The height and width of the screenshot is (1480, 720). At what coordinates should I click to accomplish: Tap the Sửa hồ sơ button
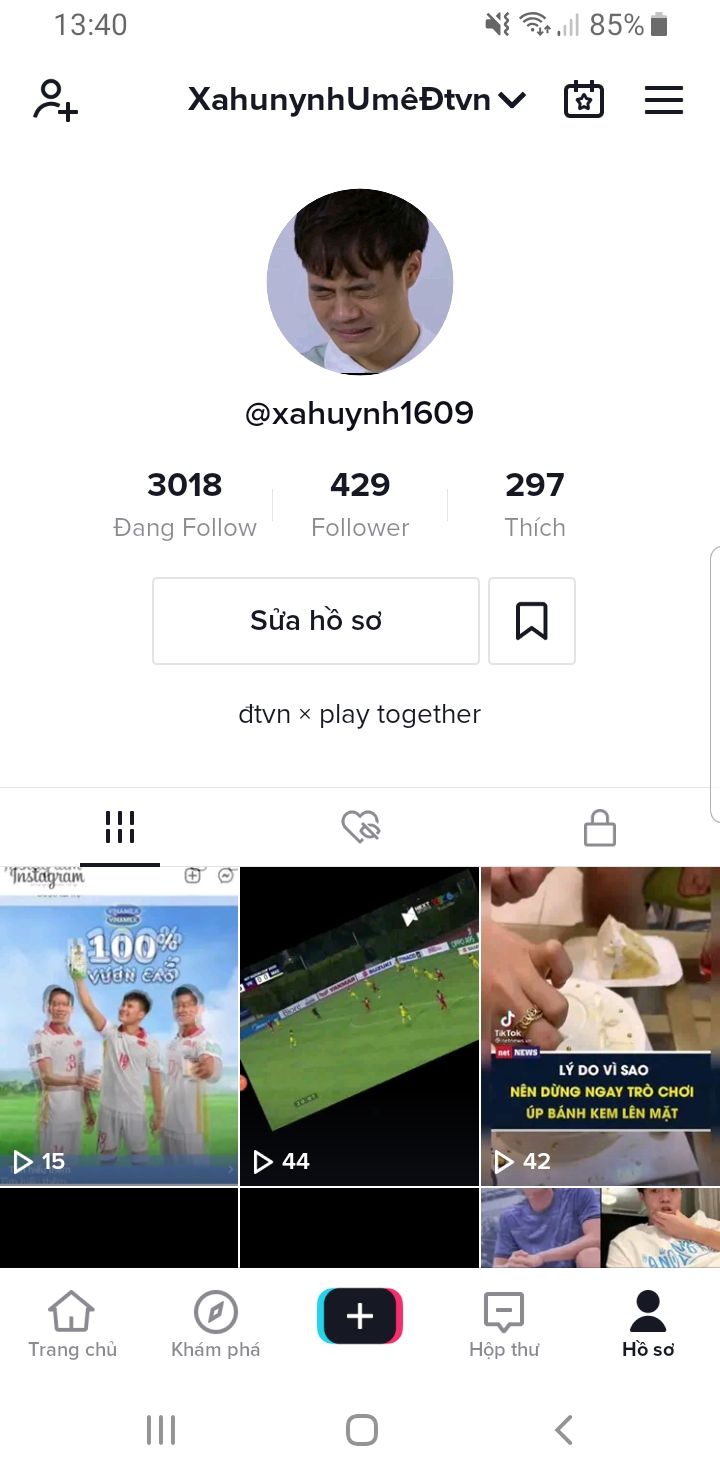tap(316, 621)
